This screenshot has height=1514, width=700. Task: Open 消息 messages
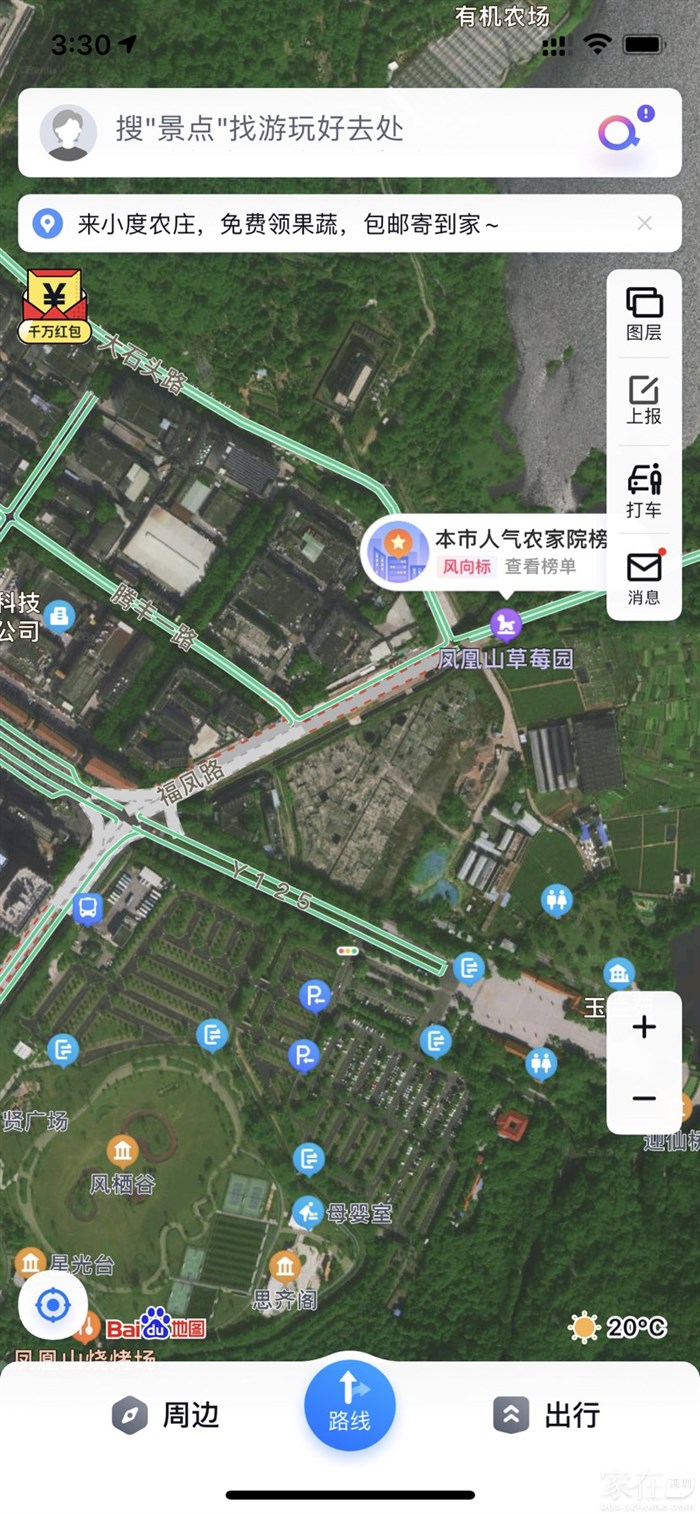(644, 577)
